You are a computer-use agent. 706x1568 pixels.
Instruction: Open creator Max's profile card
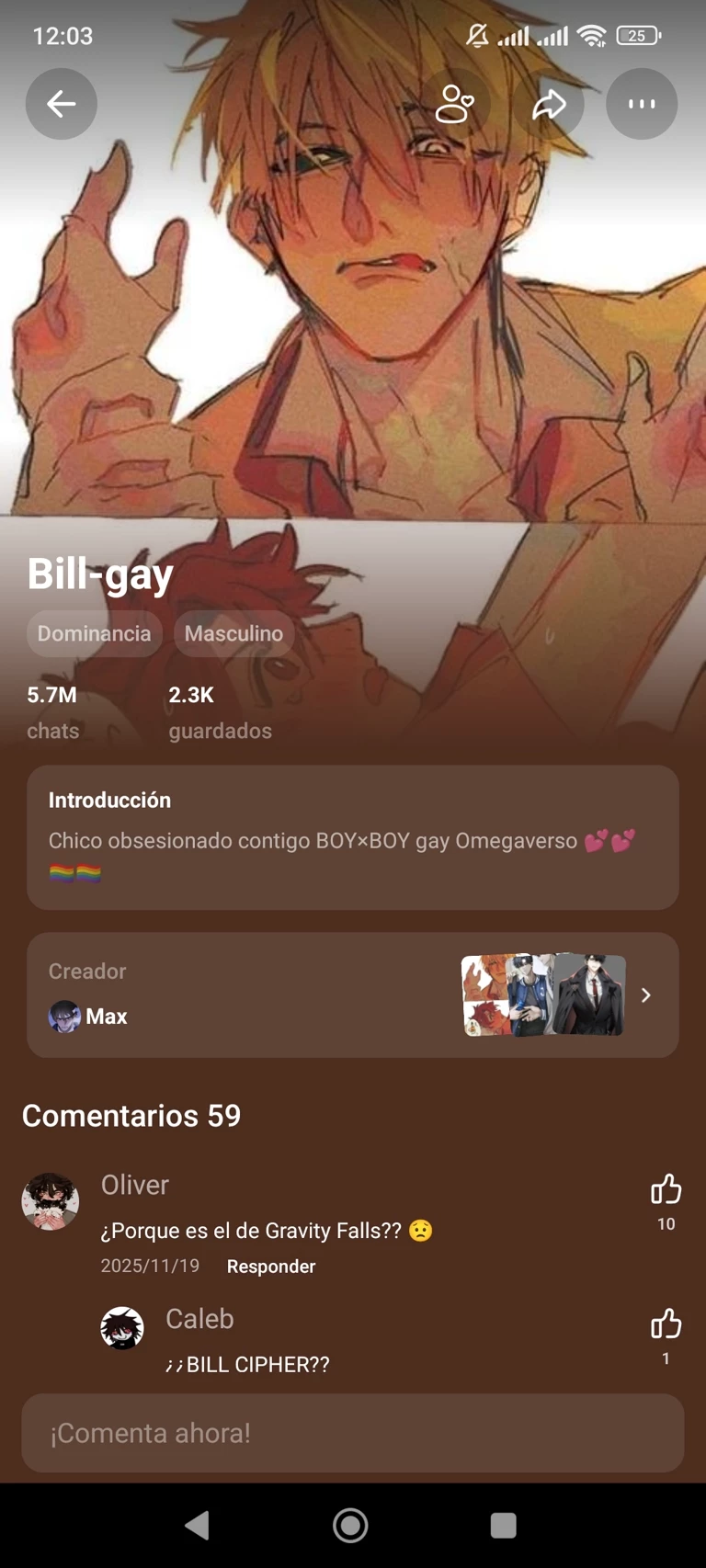coord(353,995)
